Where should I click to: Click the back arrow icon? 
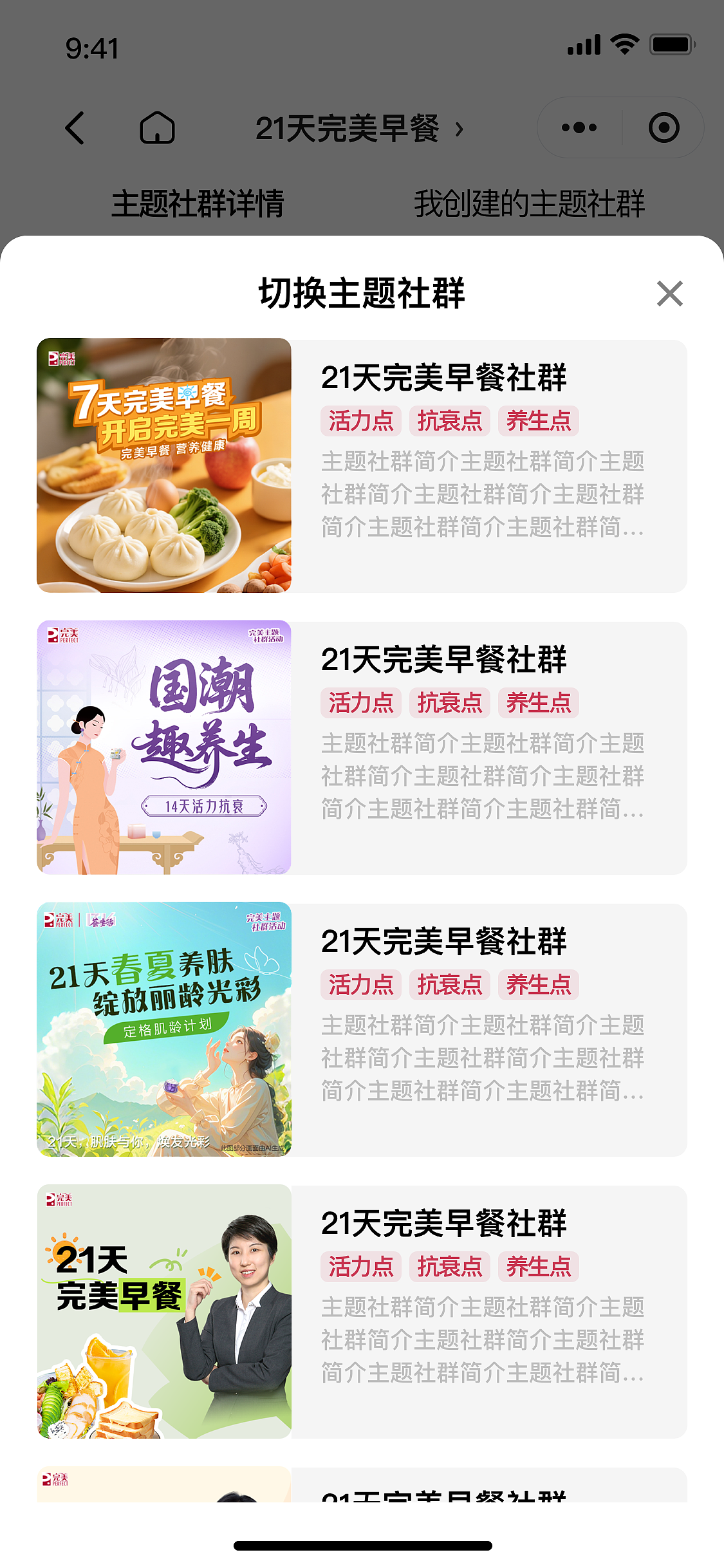click(75, 127)
